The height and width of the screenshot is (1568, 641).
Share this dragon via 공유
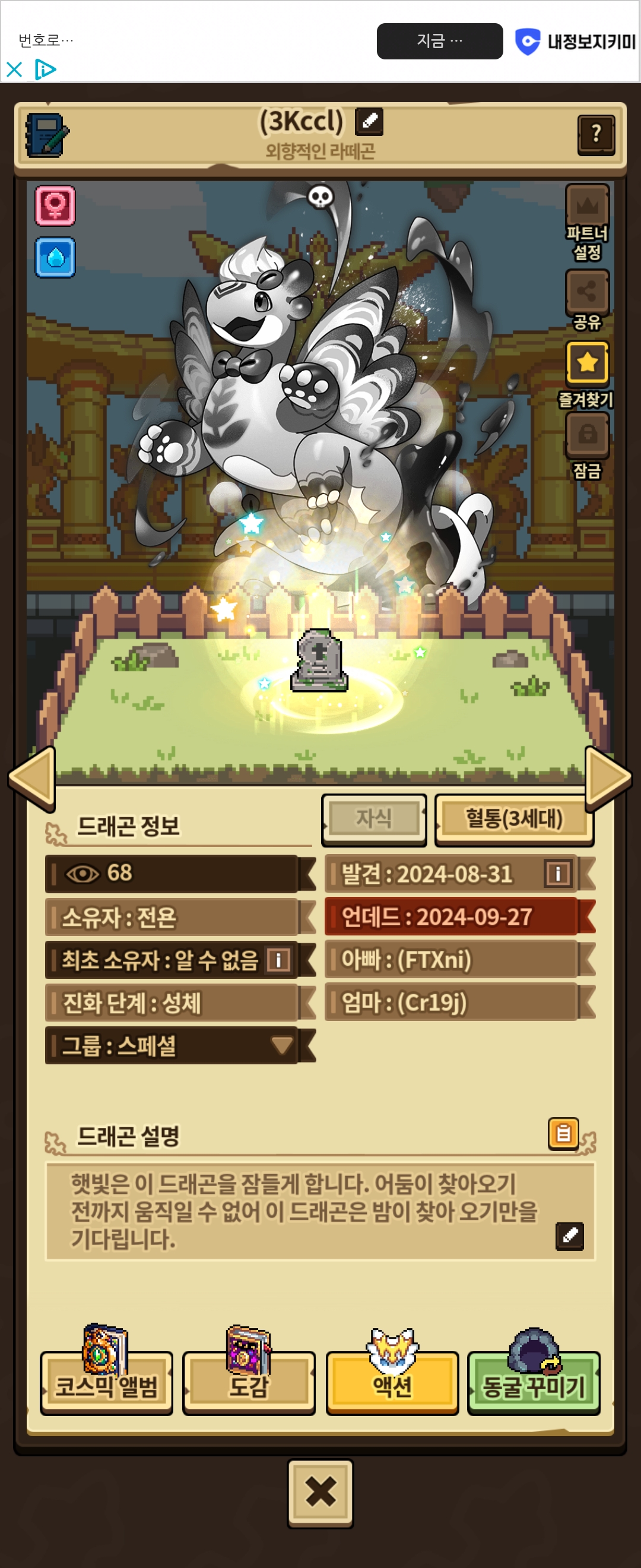[x=587, y=301]
